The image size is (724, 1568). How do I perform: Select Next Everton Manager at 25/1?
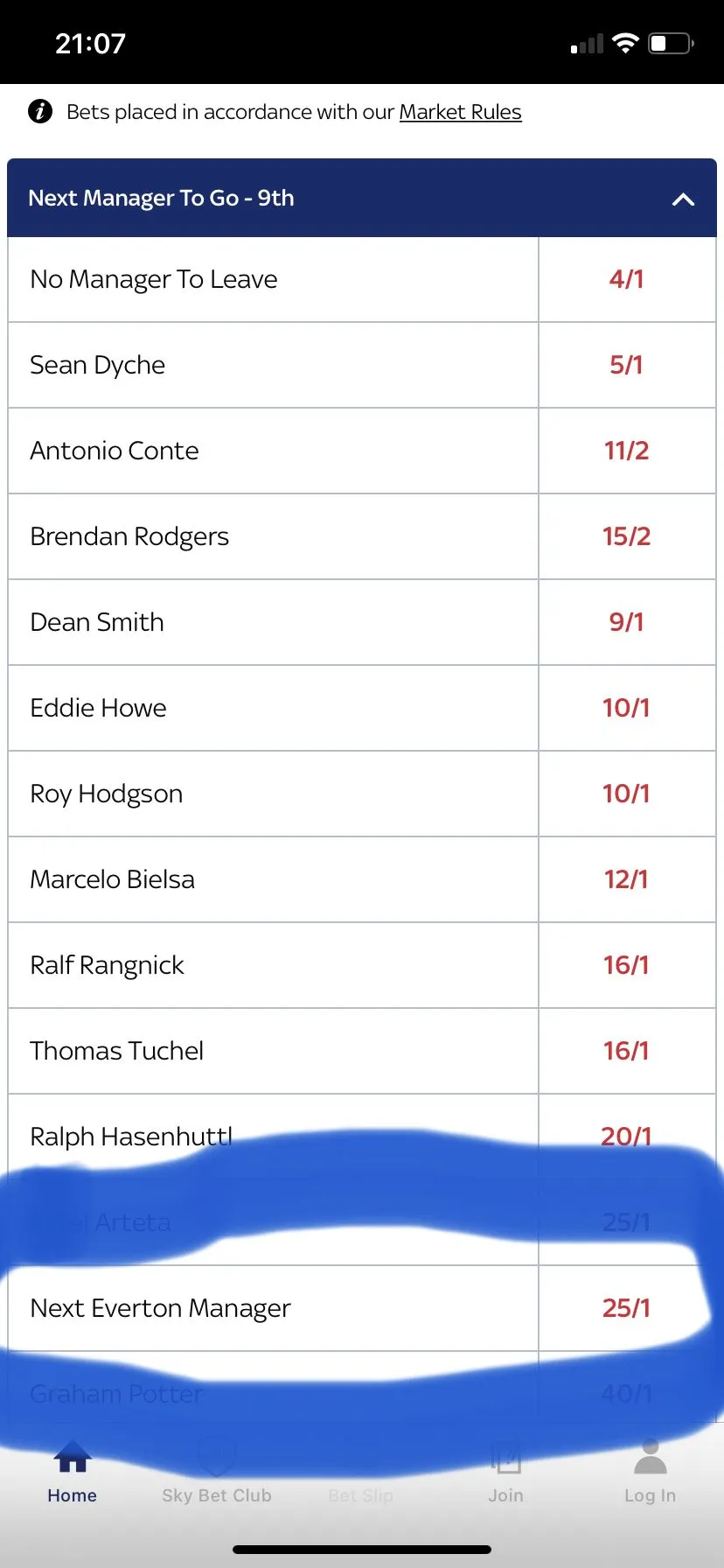tap(626, 1308)
